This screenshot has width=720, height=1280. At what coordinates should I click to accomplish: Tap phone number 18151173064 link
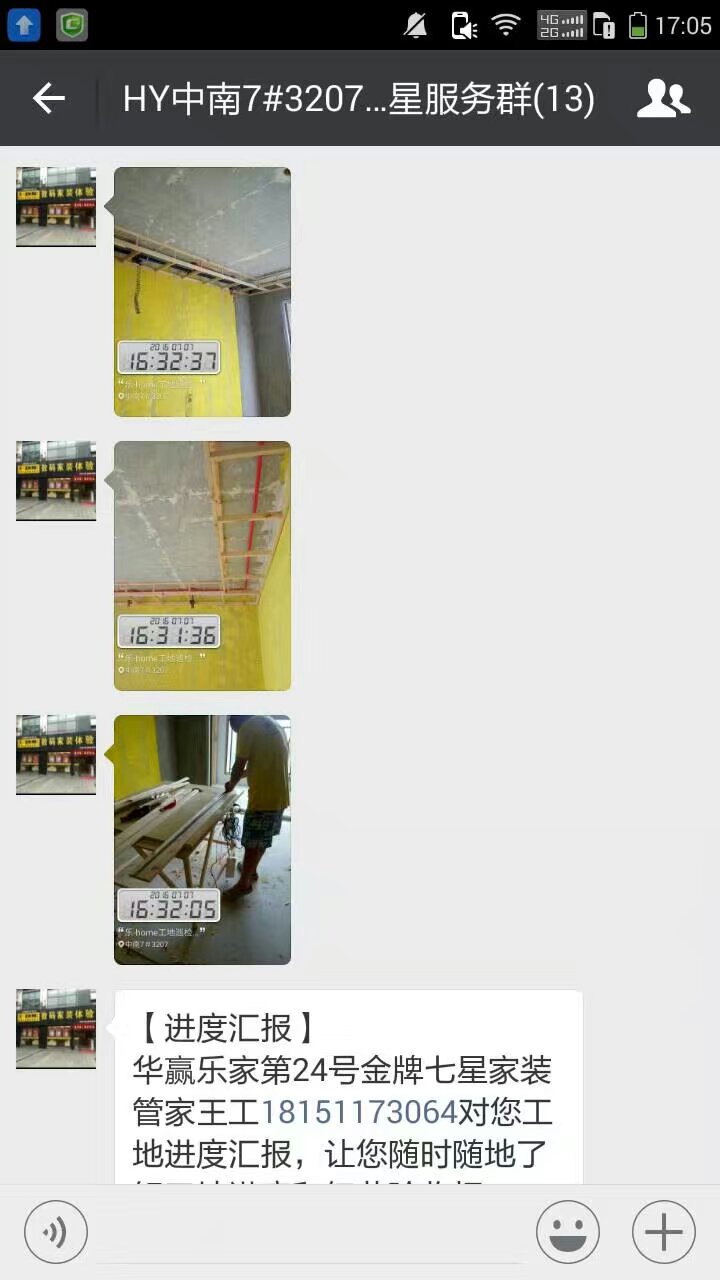[x=358, y=1112]
